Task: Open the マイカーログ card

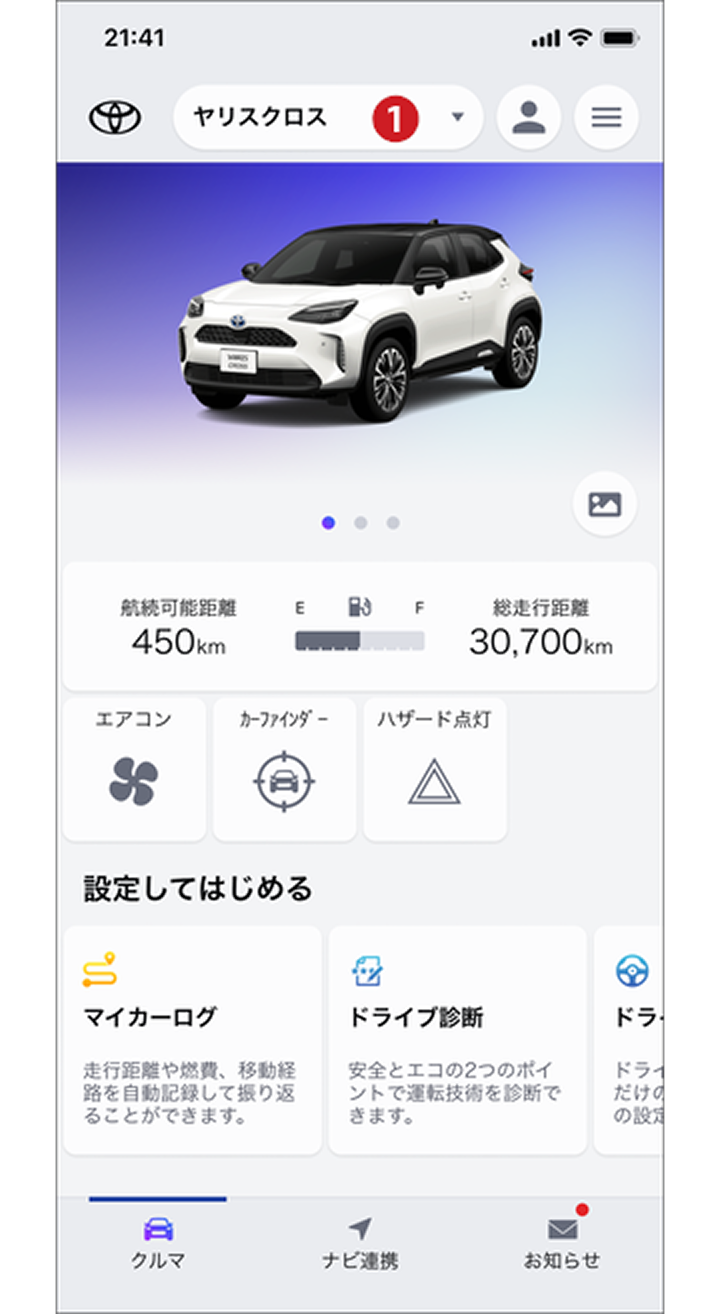Action: pyautogui.click(x=192, y=1040)
